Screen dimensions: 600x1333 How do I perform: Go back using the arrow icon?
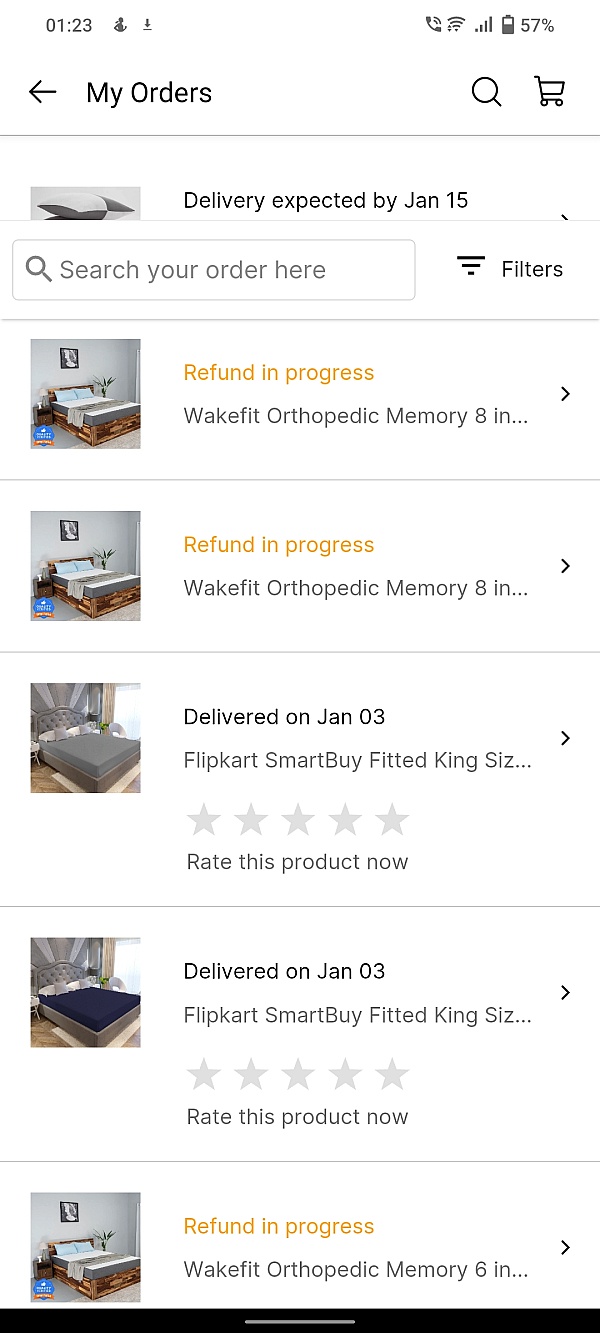coord(42,93)
